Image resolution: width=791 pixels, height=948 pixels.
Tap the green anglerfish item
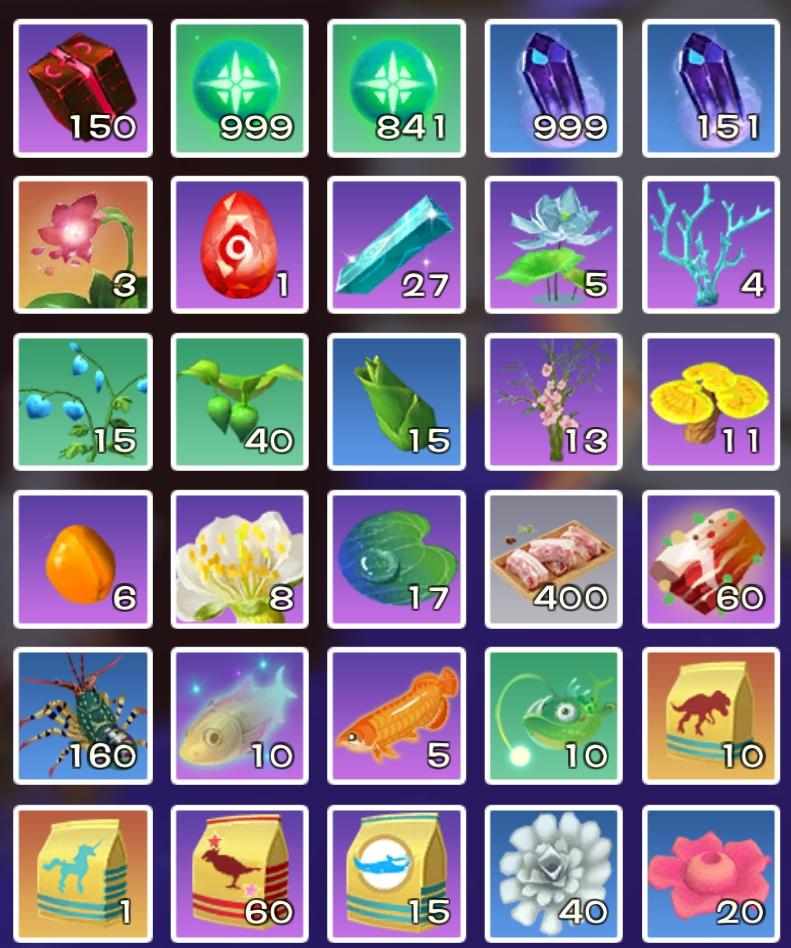coord(554,716)
